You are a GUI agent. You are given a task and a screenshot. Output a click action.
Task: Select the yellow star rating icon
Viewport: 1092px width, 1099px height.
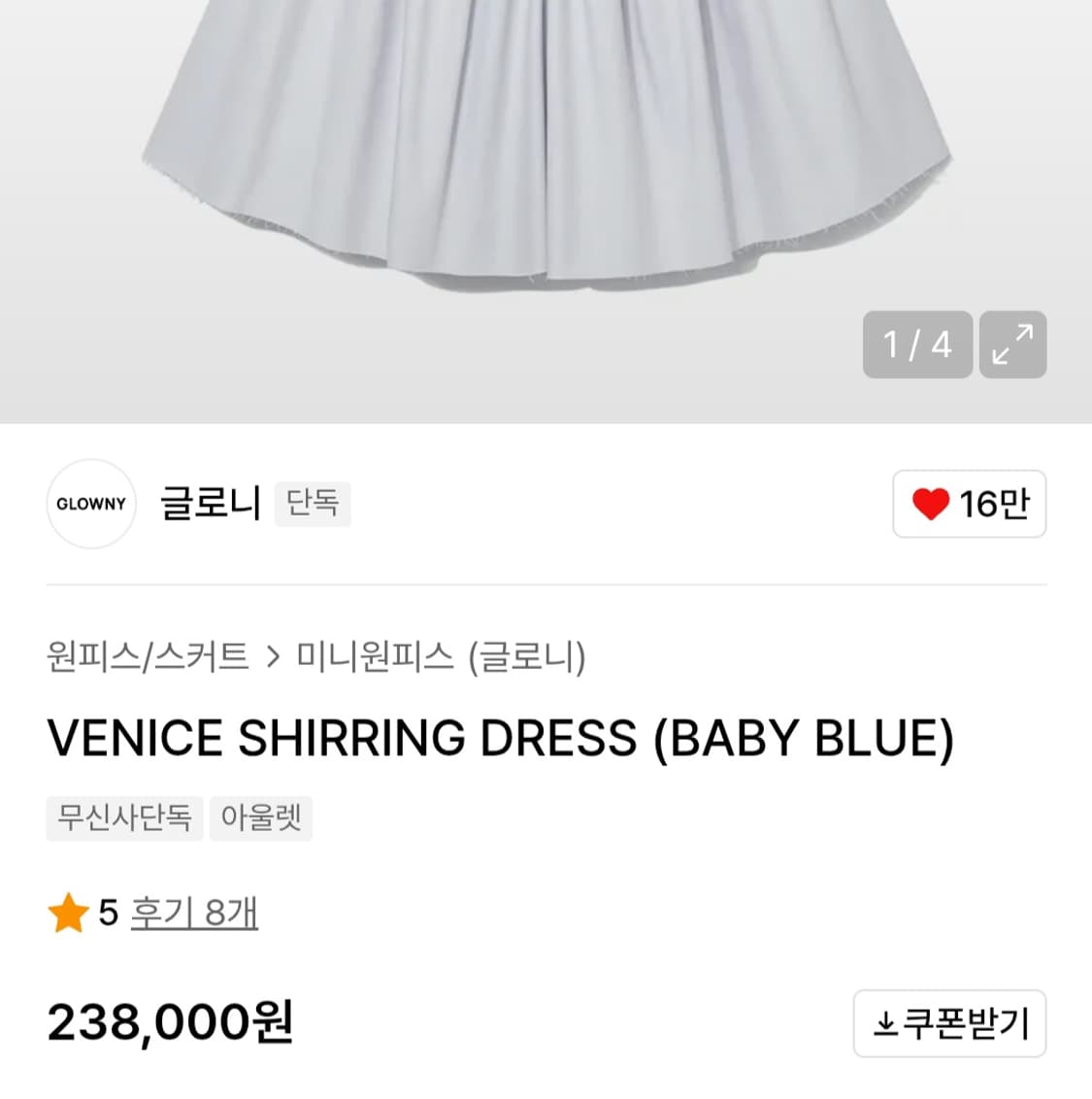click(x=68, y=911)
